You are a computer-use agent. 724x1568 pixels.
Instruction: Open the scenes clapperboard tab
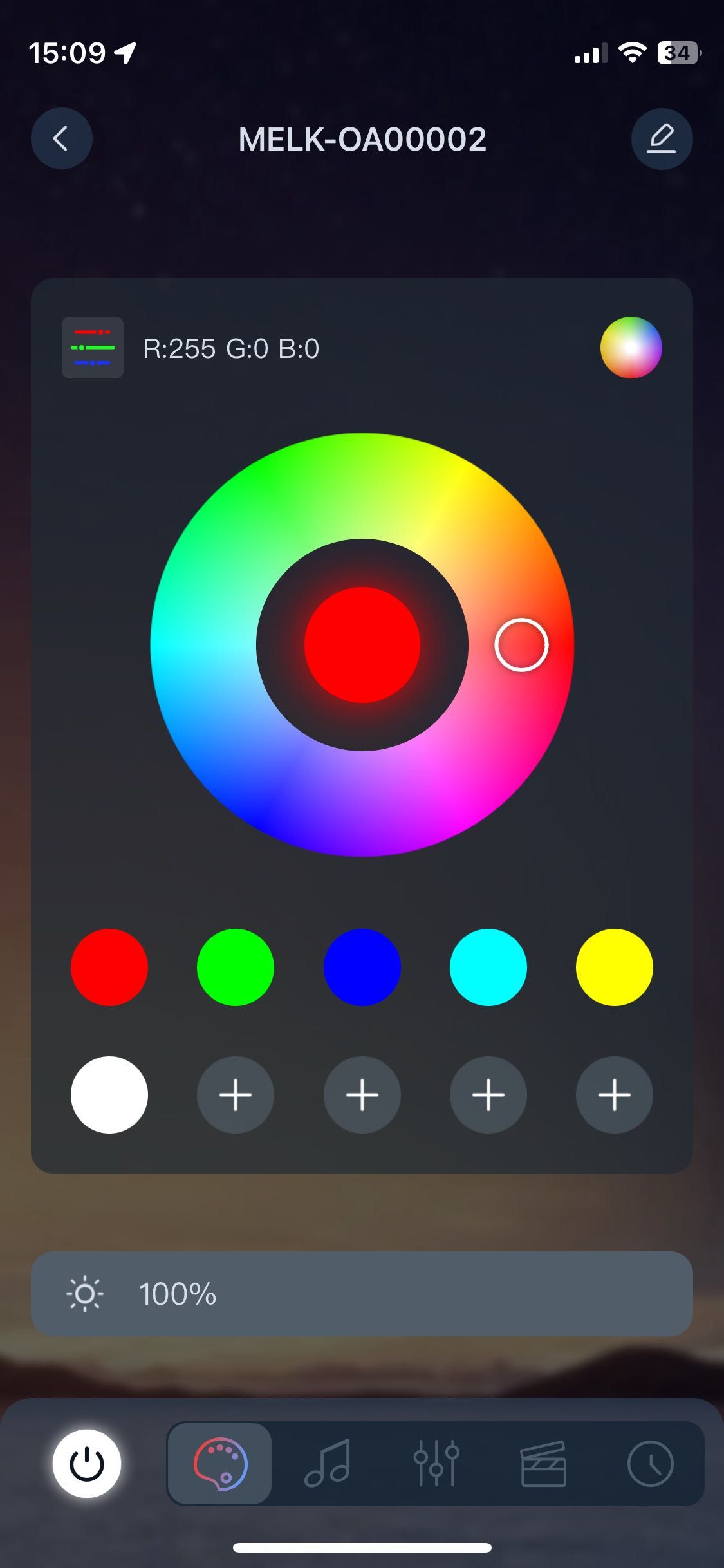pyautogui.click(x=543, y=1464)
